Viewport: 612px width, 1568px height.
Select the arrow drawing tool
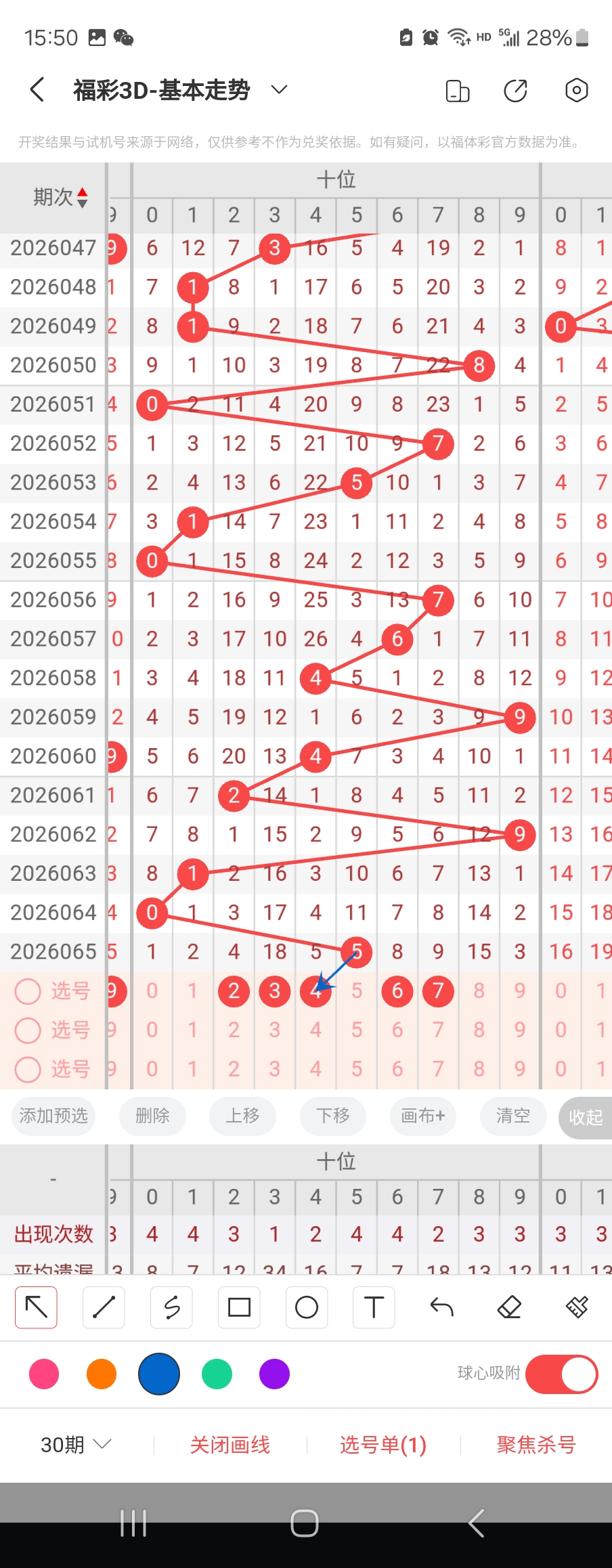(x=36, y=1307)
